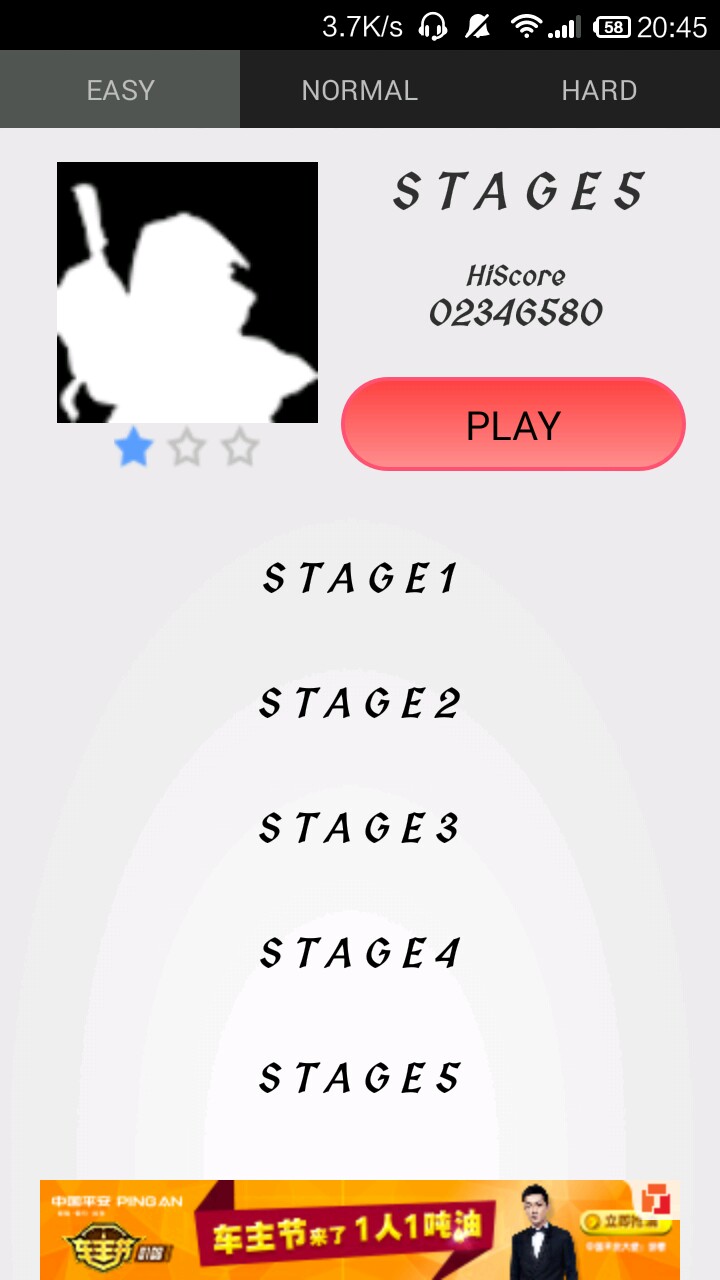The width and height of the screenshot is (720, 1280).
Task: Select STAGE1 from the list
Action: click(360, 578)
